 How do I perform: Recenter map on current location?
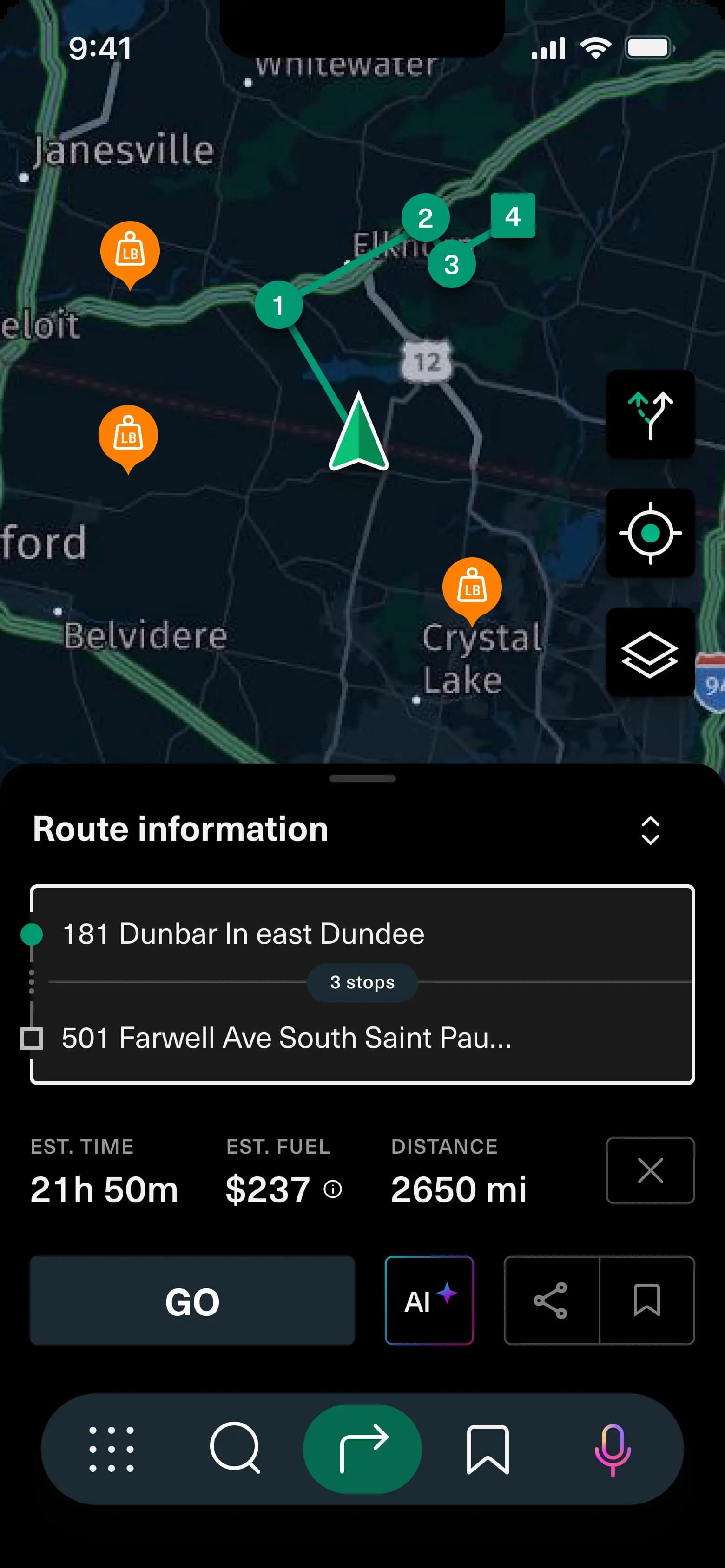click(x=650, y=533)
